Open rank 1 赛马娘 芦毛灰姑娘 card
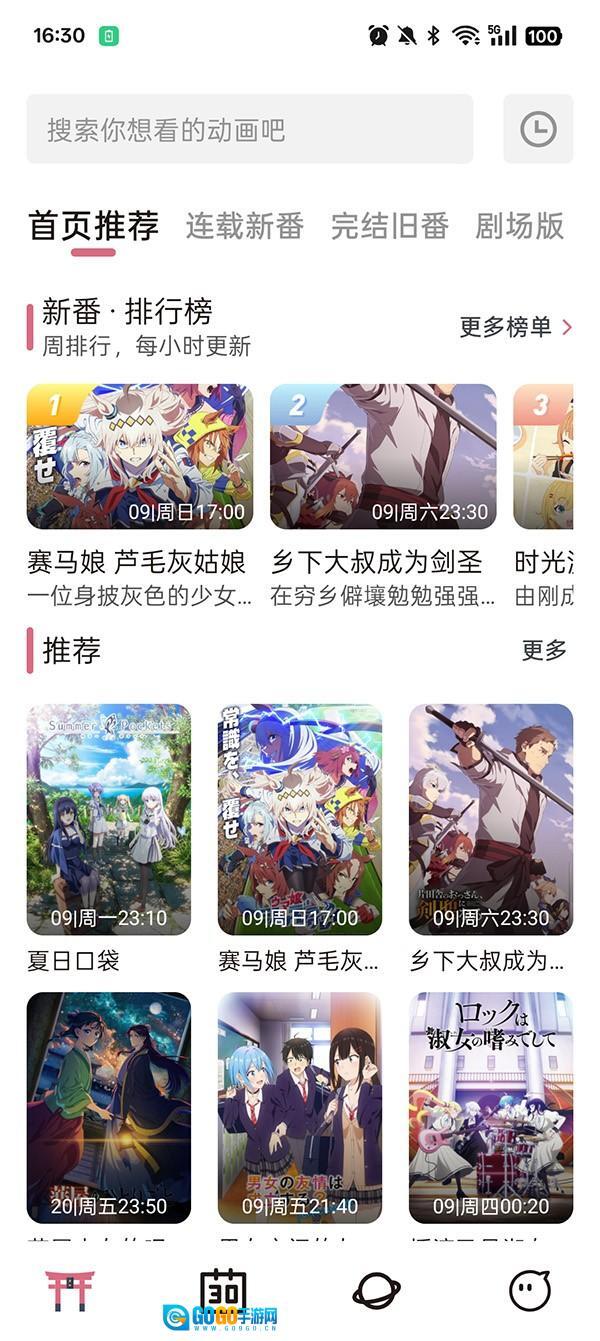600x1341 pixels. pyautogui.click(x=139, y=457)
